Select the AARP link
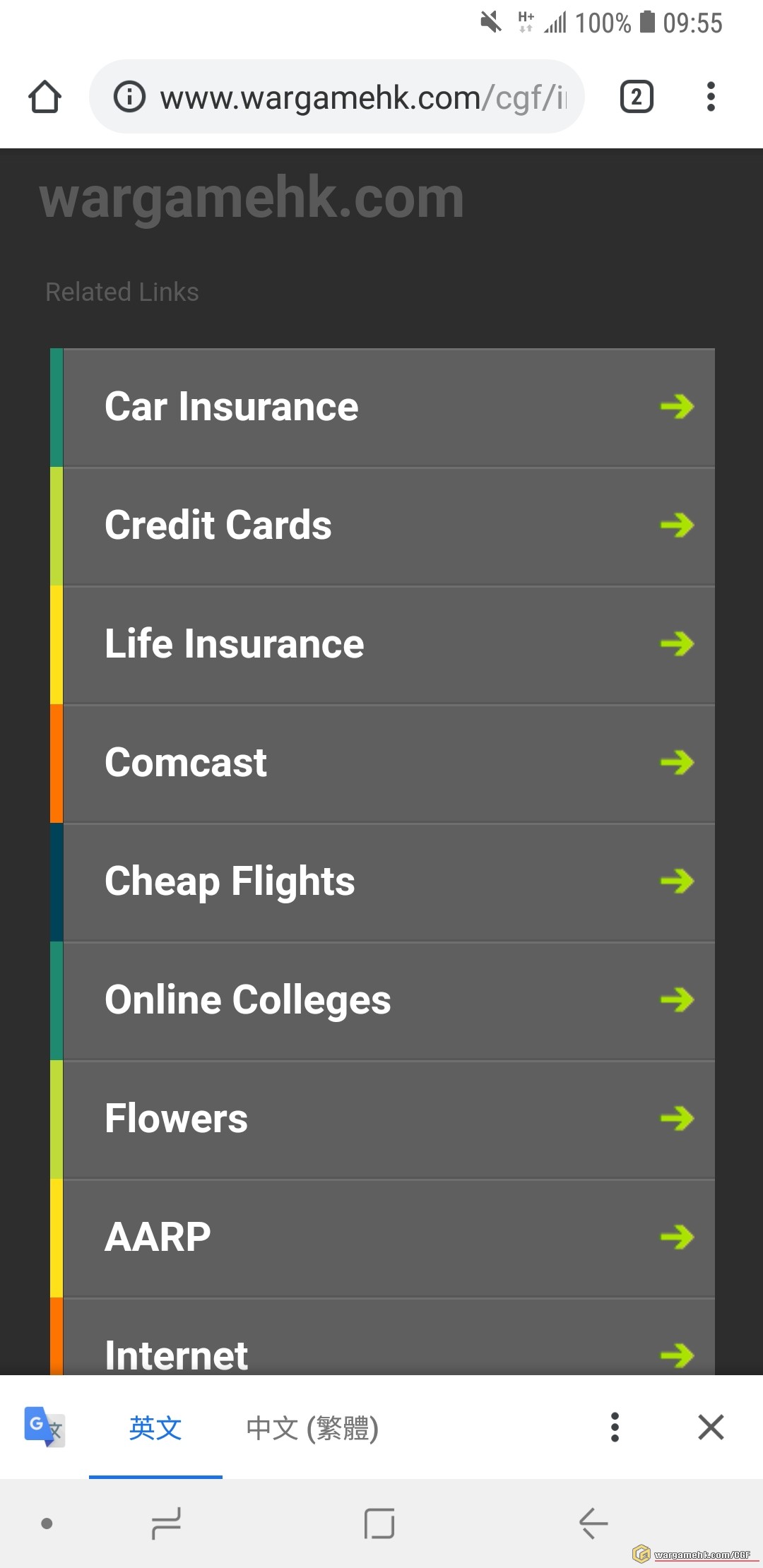763x1568 pixels. tap(389, 1238)
